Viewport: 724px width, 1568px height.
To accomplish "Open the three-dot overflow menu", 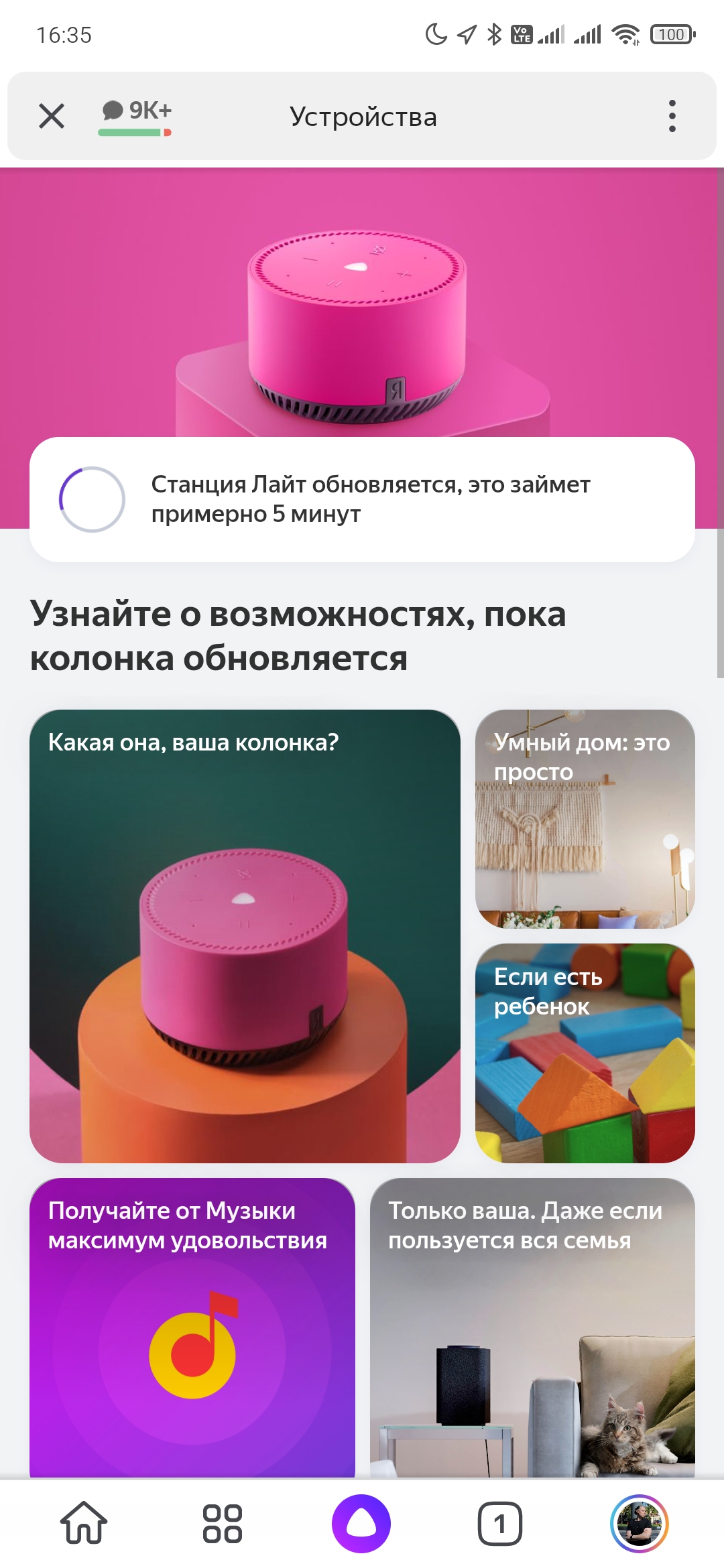I will coord(672,116).
